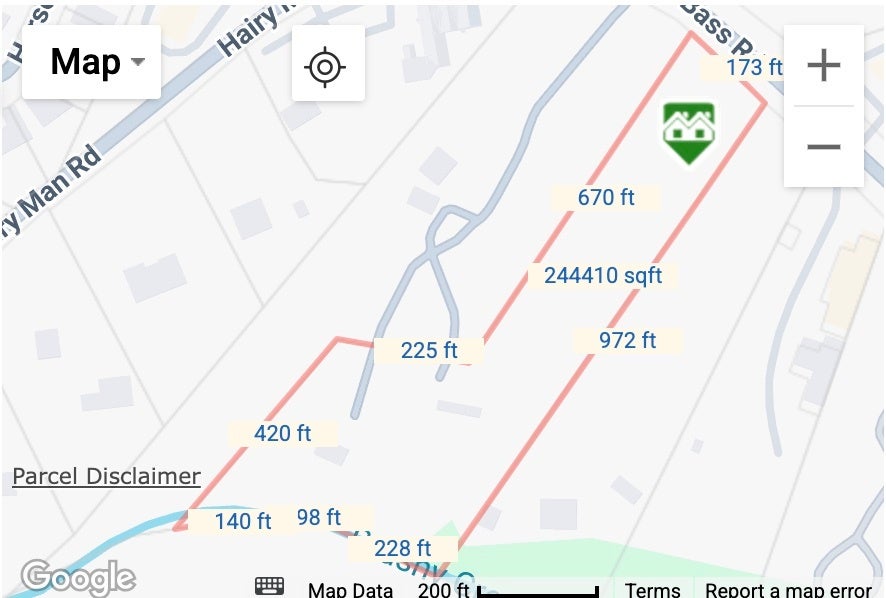
Task: Tap the green house property marker
Action: (688, 131)
